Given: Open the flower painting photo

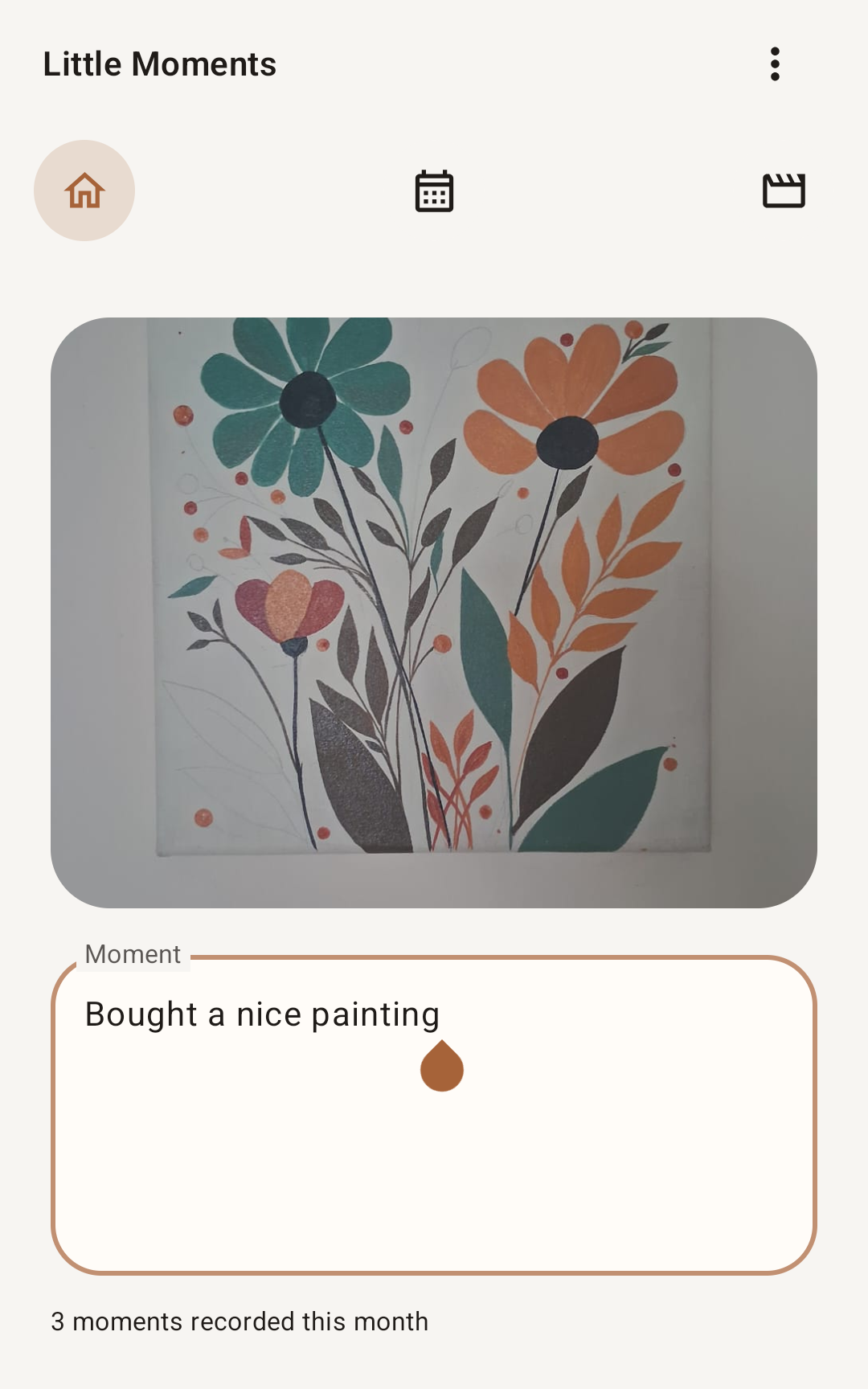Looking at the screenshot, I should pyautogui.click(x=434, y=613).
